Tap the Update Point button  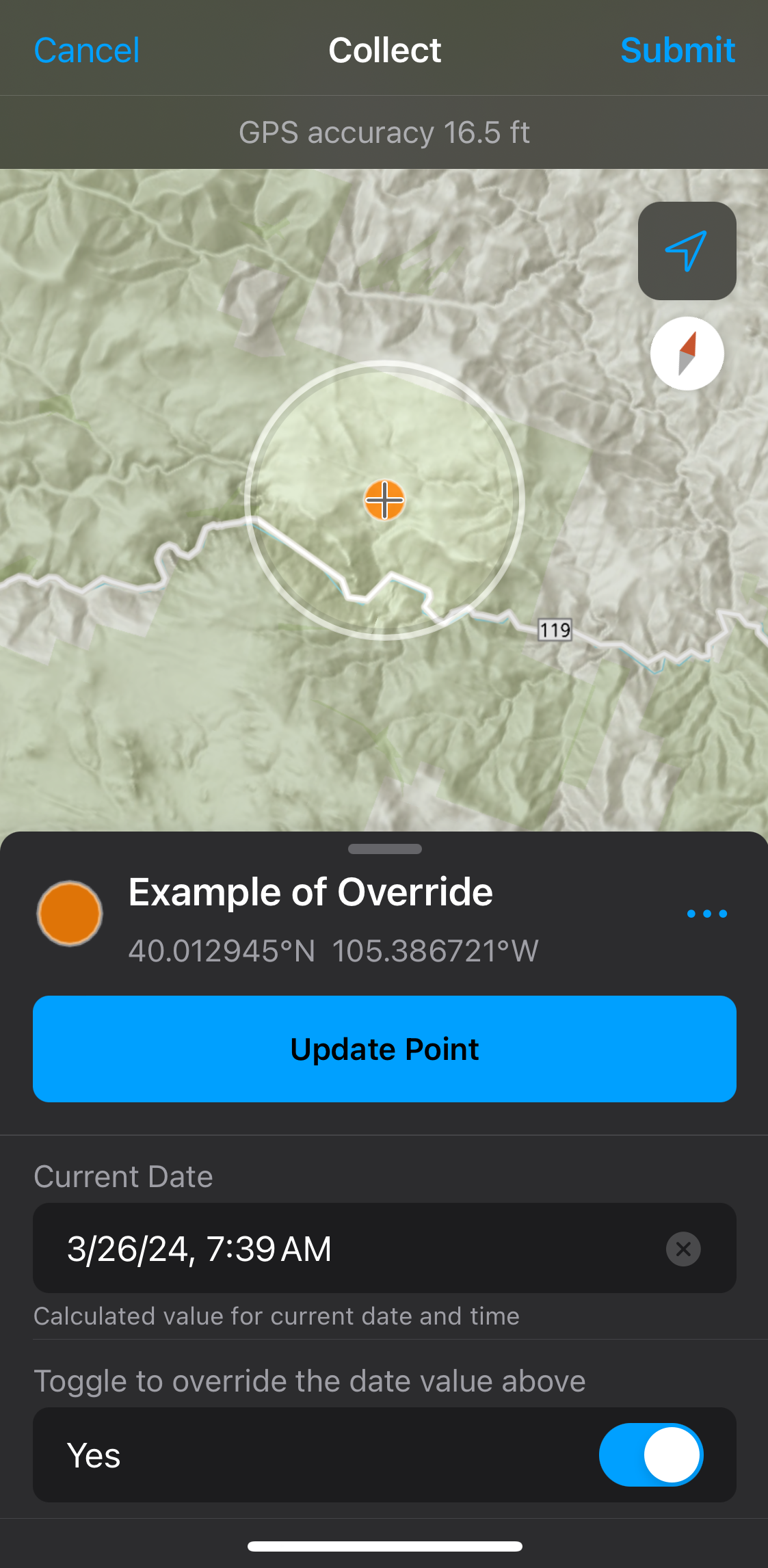click(384, 1049)
